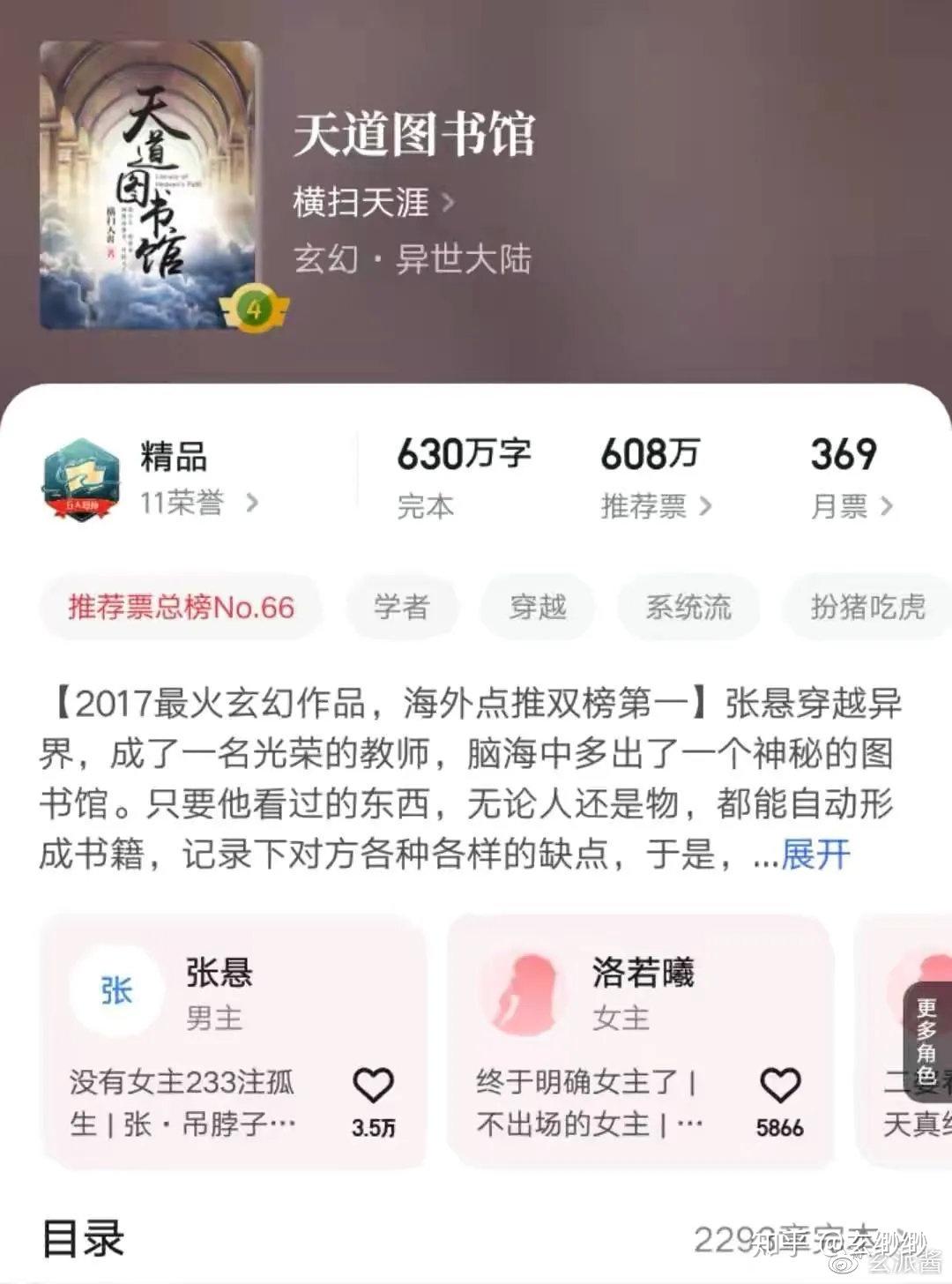Screen dimensions: 952x1284
Task: Select the 扮猪吃虎 tag
Action: [x=867, y=607]
